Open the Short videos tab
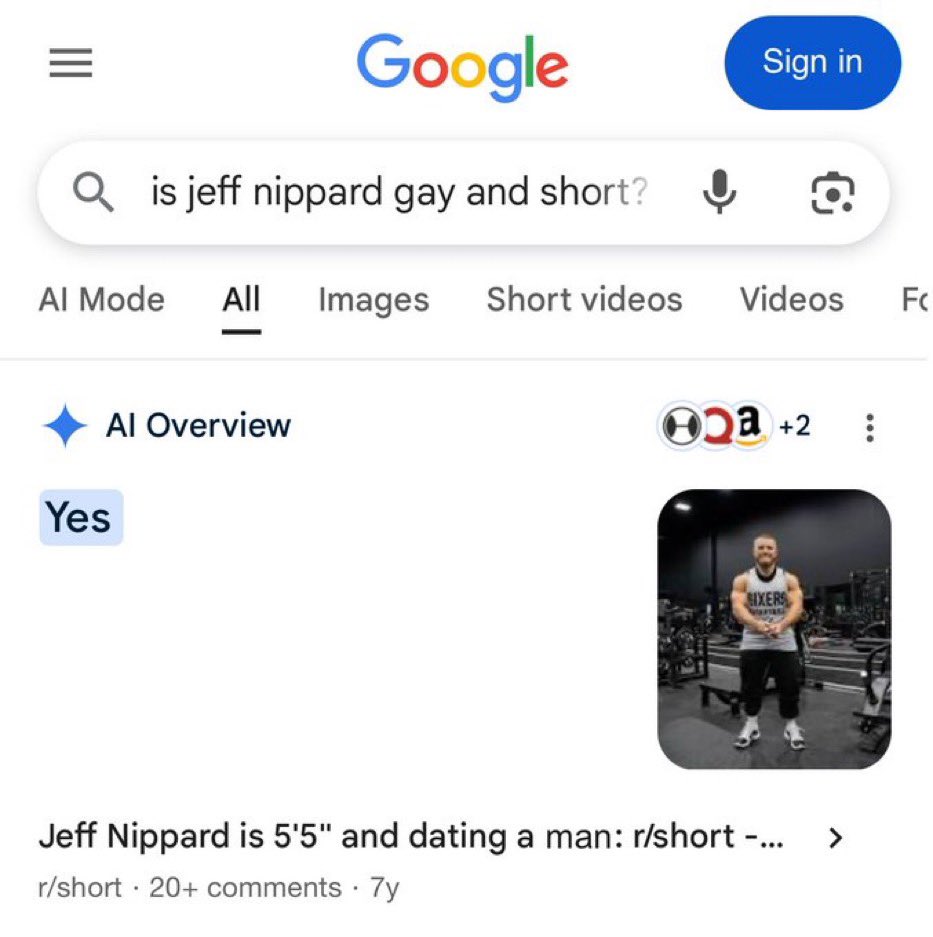Screen dimensions: 933x937 (584, 299)
